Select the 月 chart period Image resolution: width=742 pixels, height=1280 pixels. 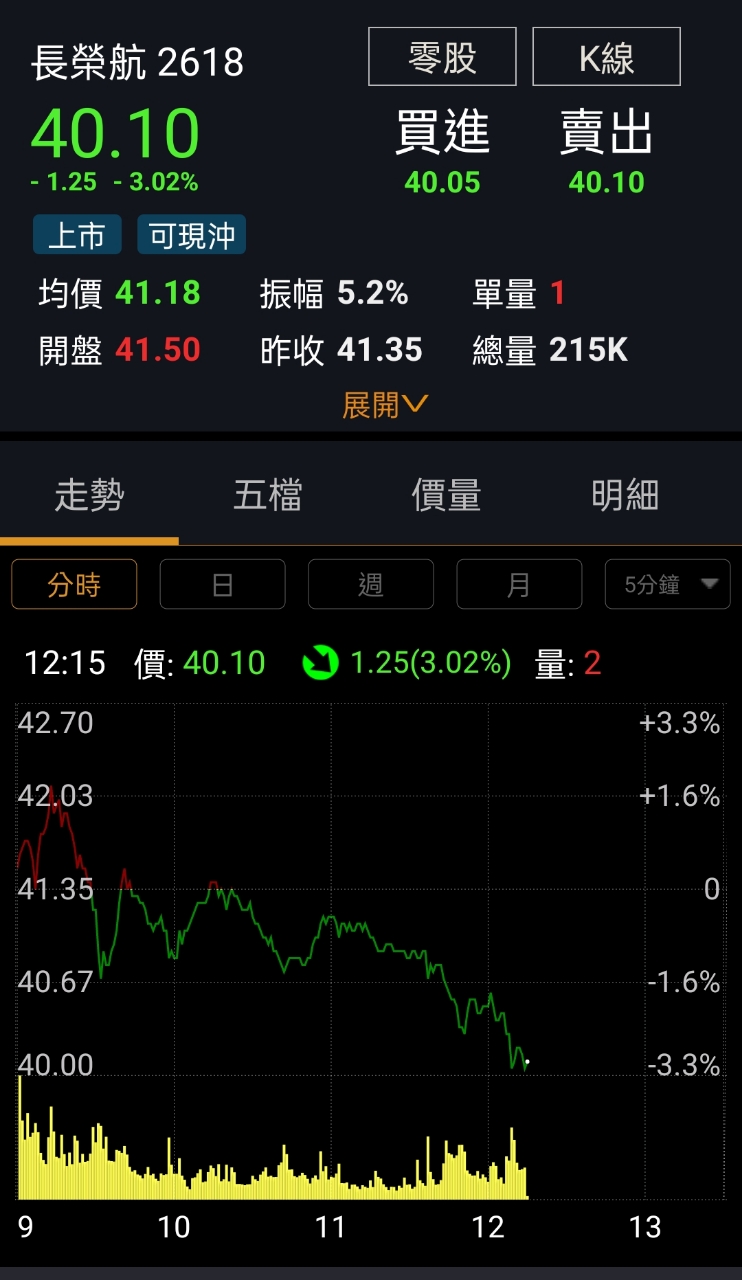(x=519, y=584)
